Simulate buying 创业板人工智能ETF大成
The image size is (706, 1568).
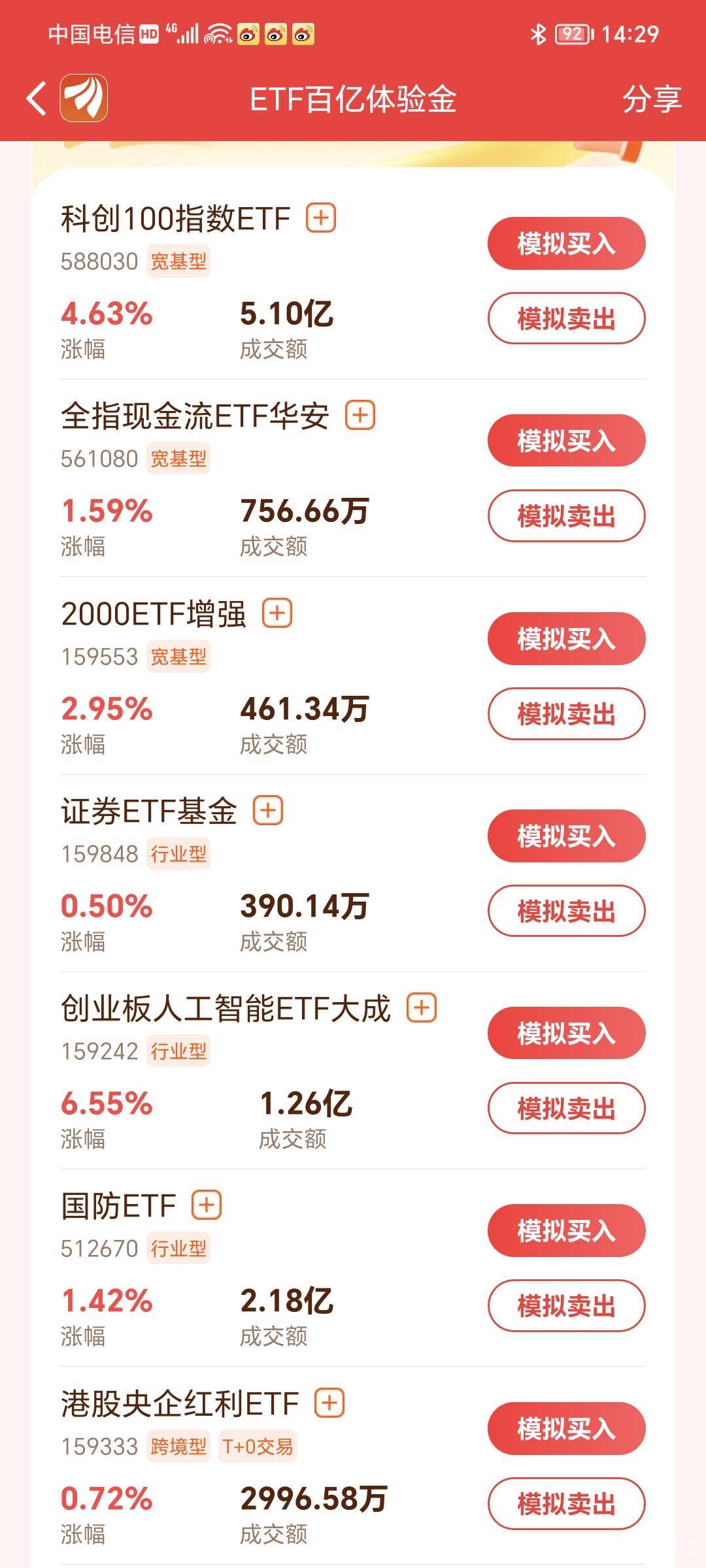(566, 1033)
